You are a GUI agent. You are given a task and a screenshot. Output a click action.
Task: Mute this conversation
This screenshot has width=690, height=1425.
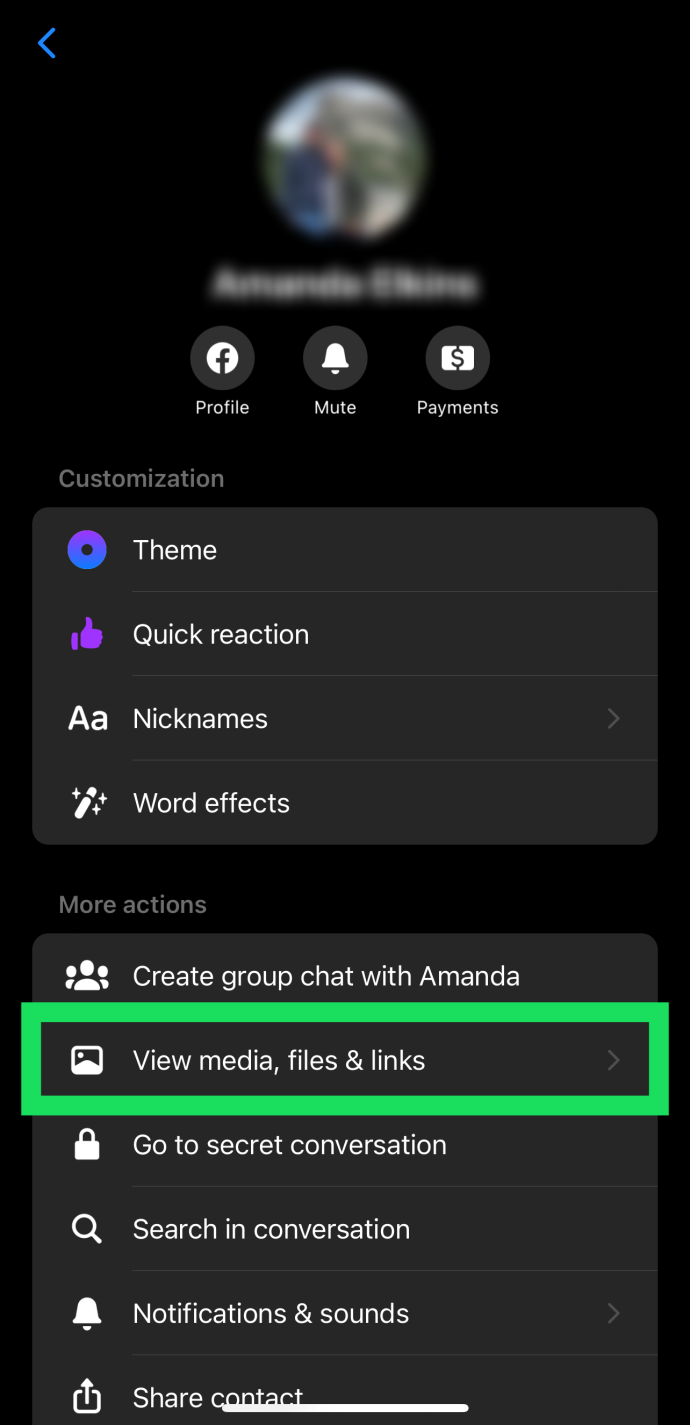coord(335,358)
